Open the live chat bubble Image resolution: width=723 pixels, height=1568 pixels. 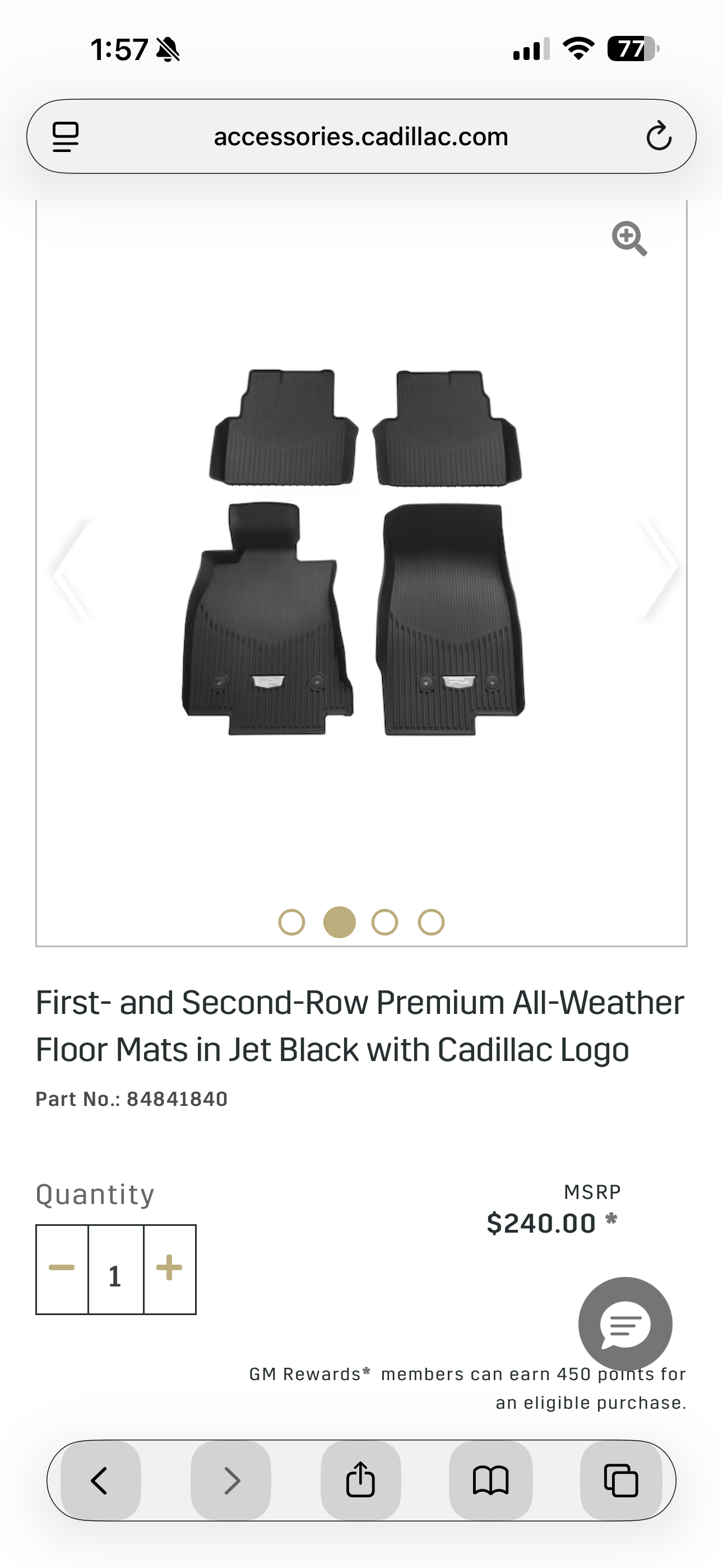625,1323
